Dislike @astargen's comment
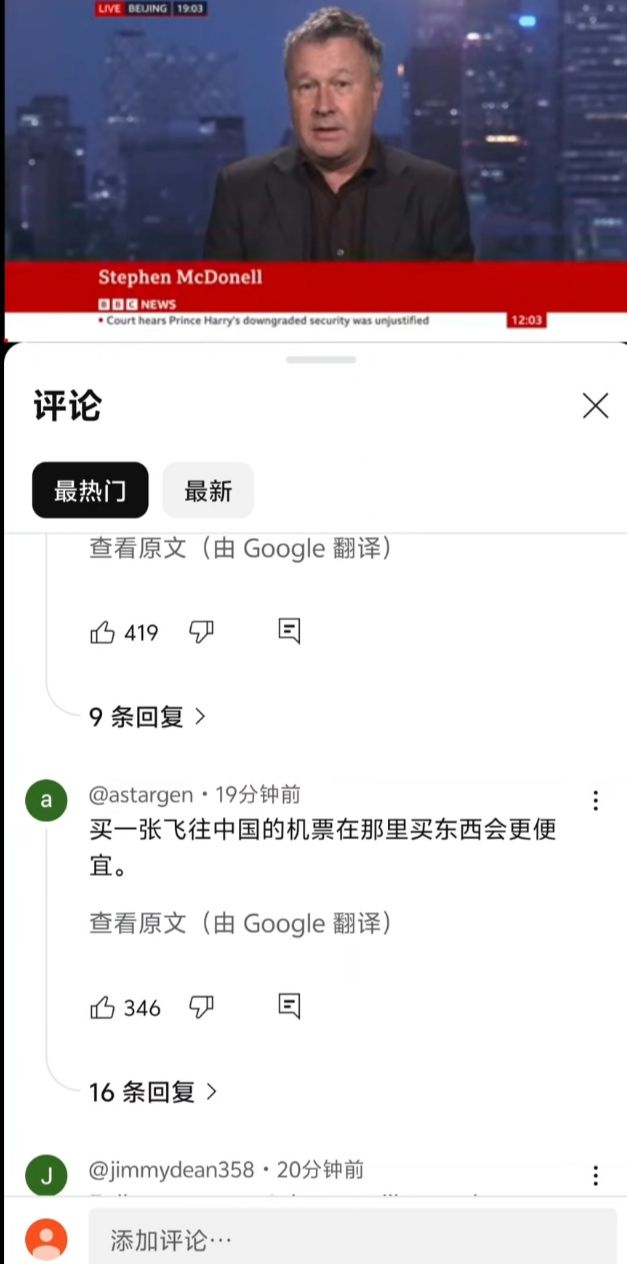Viewport: 627px width, 1264px height. pyautogui.click(x=202, y=1007)
